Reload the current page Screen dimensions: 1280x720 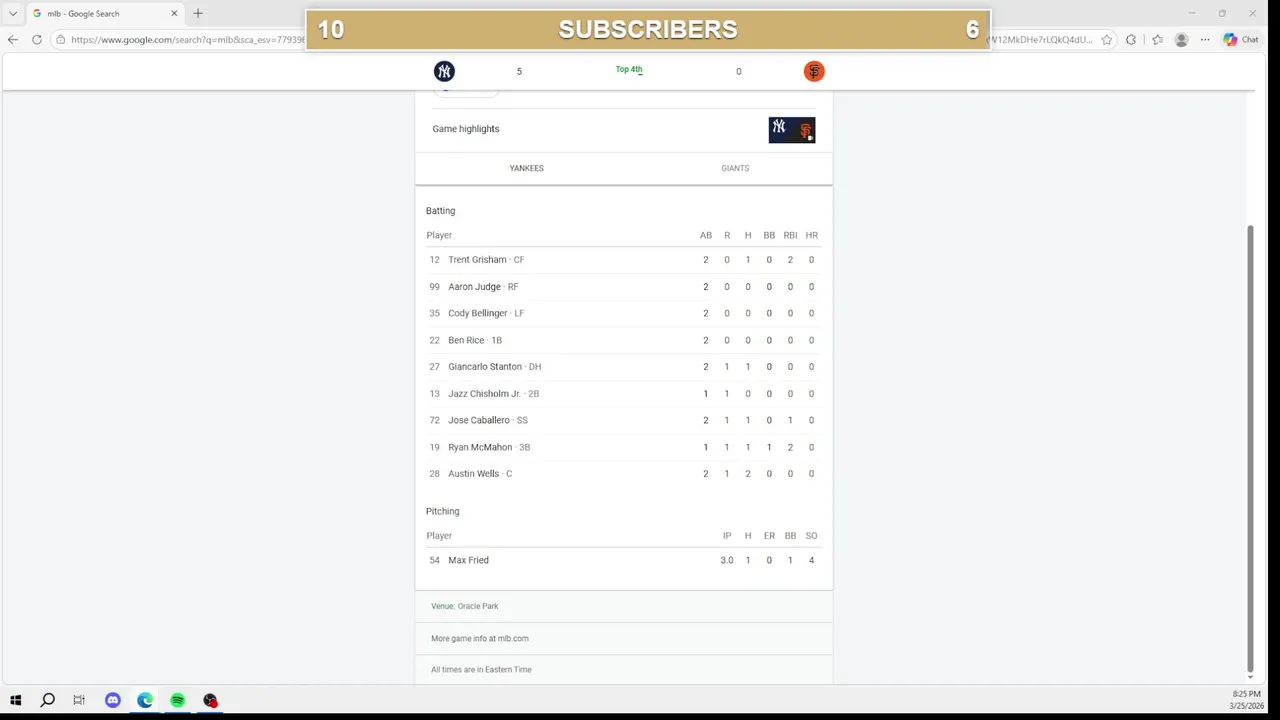pos(37,40)
